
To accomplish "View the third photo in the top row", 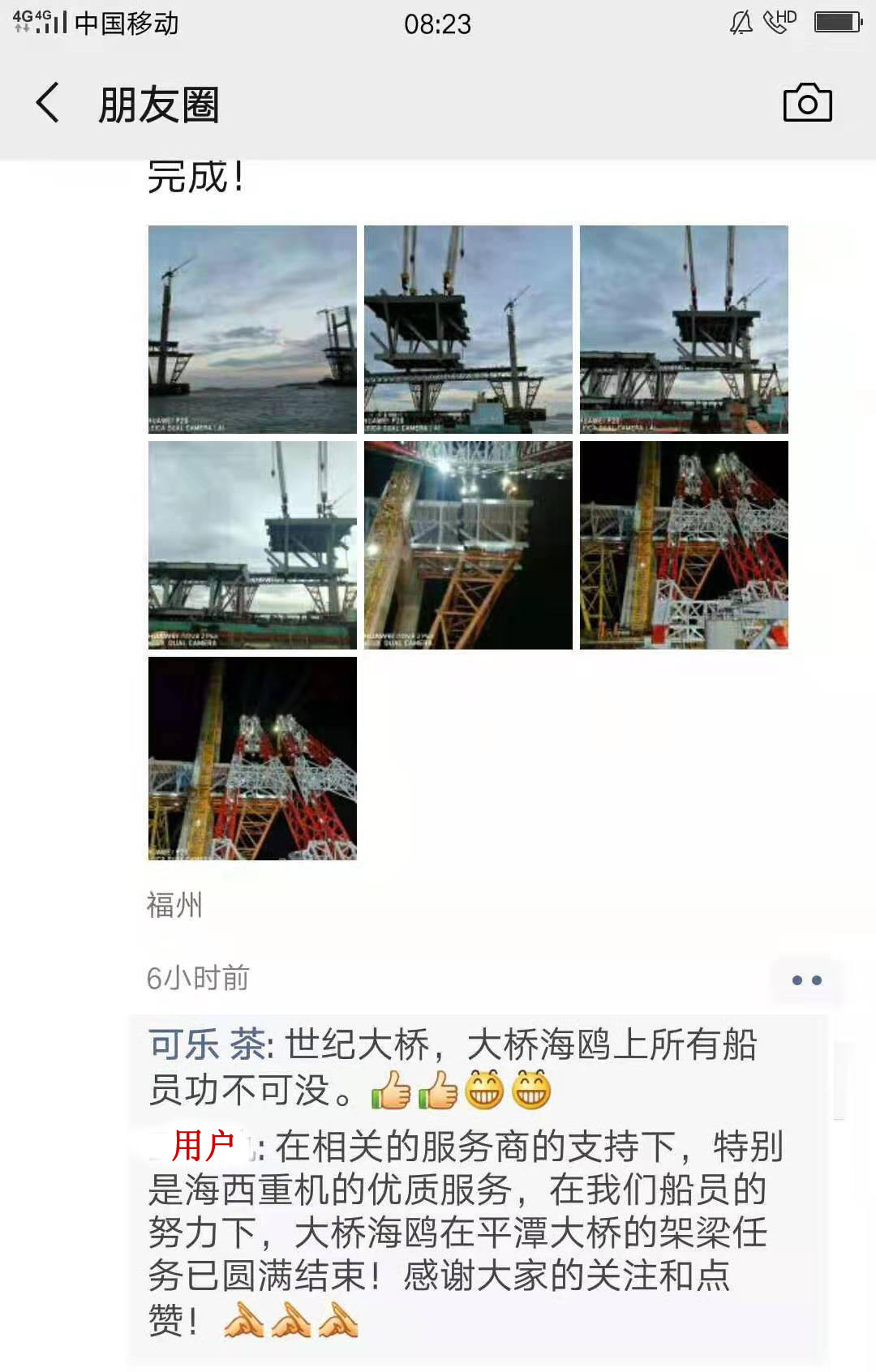I will point(684,329).
